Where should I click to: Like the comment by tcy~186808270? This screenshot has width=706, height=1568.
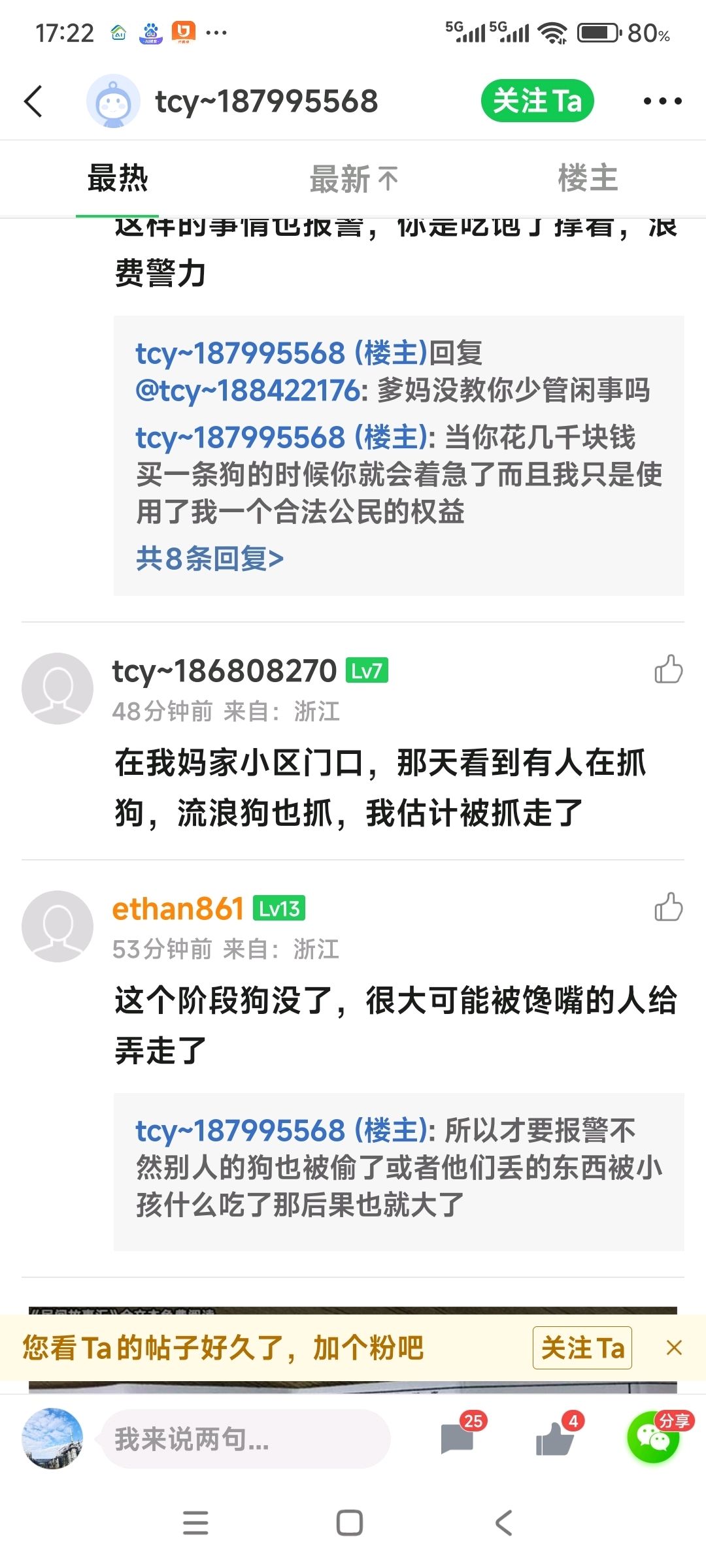[668, 670]
